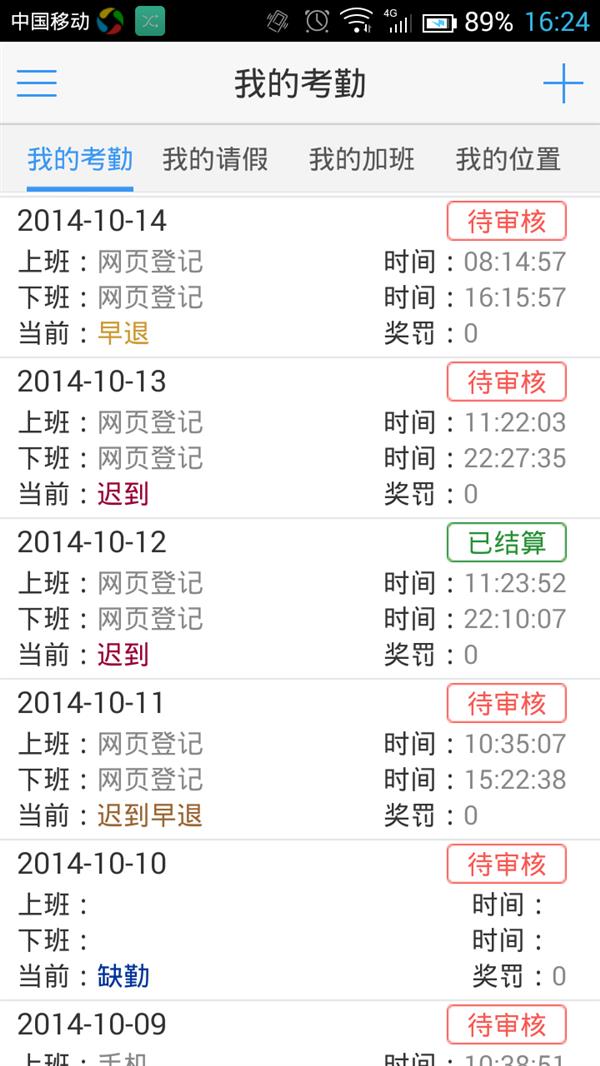The height and width of the screenshot is (1066, 600).
Task: Open the 2014-10-12 attendance record
Action: [x=300, y=599]
